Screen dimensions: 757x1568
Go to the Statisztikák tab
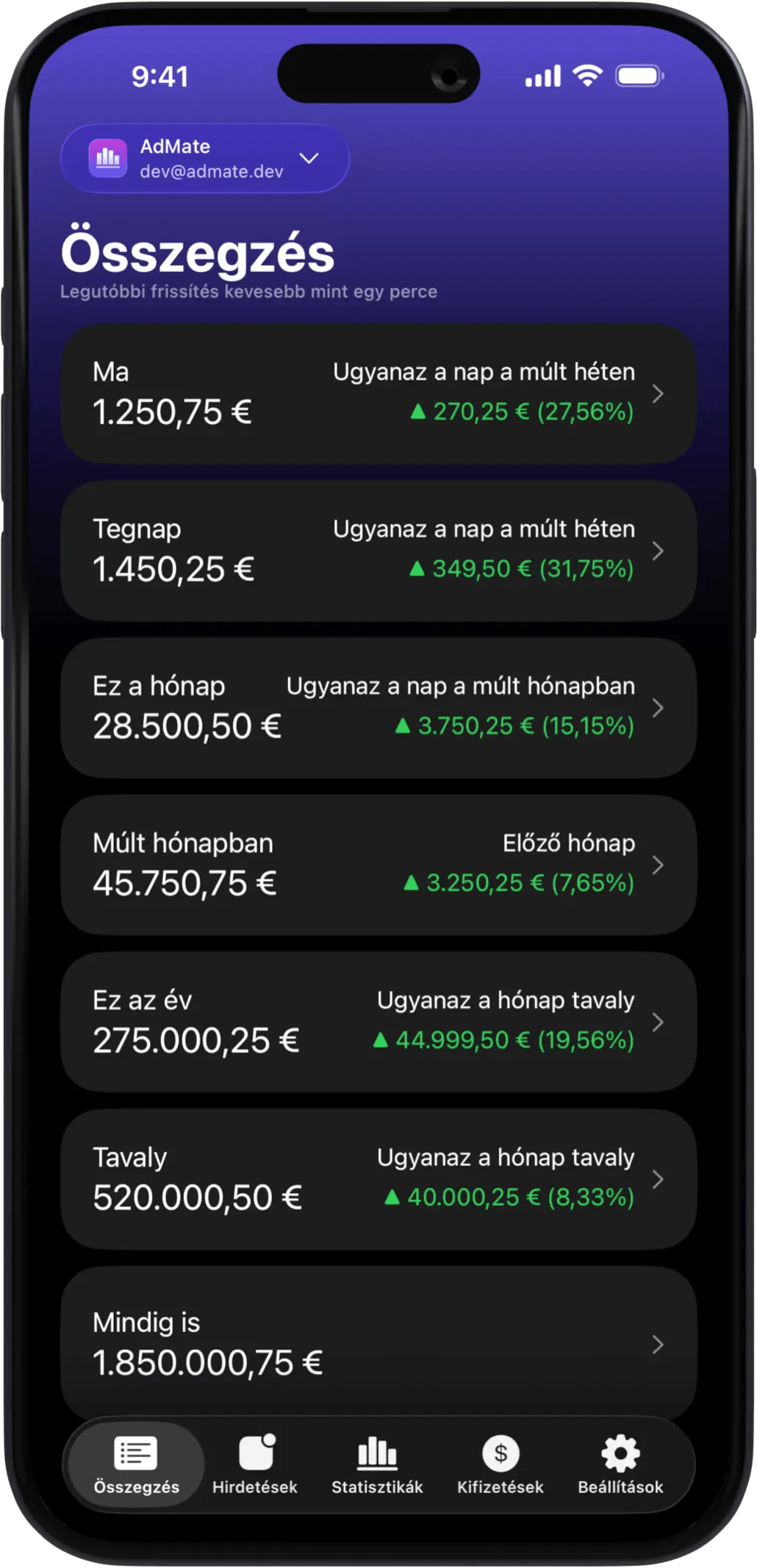(377, 1464)
